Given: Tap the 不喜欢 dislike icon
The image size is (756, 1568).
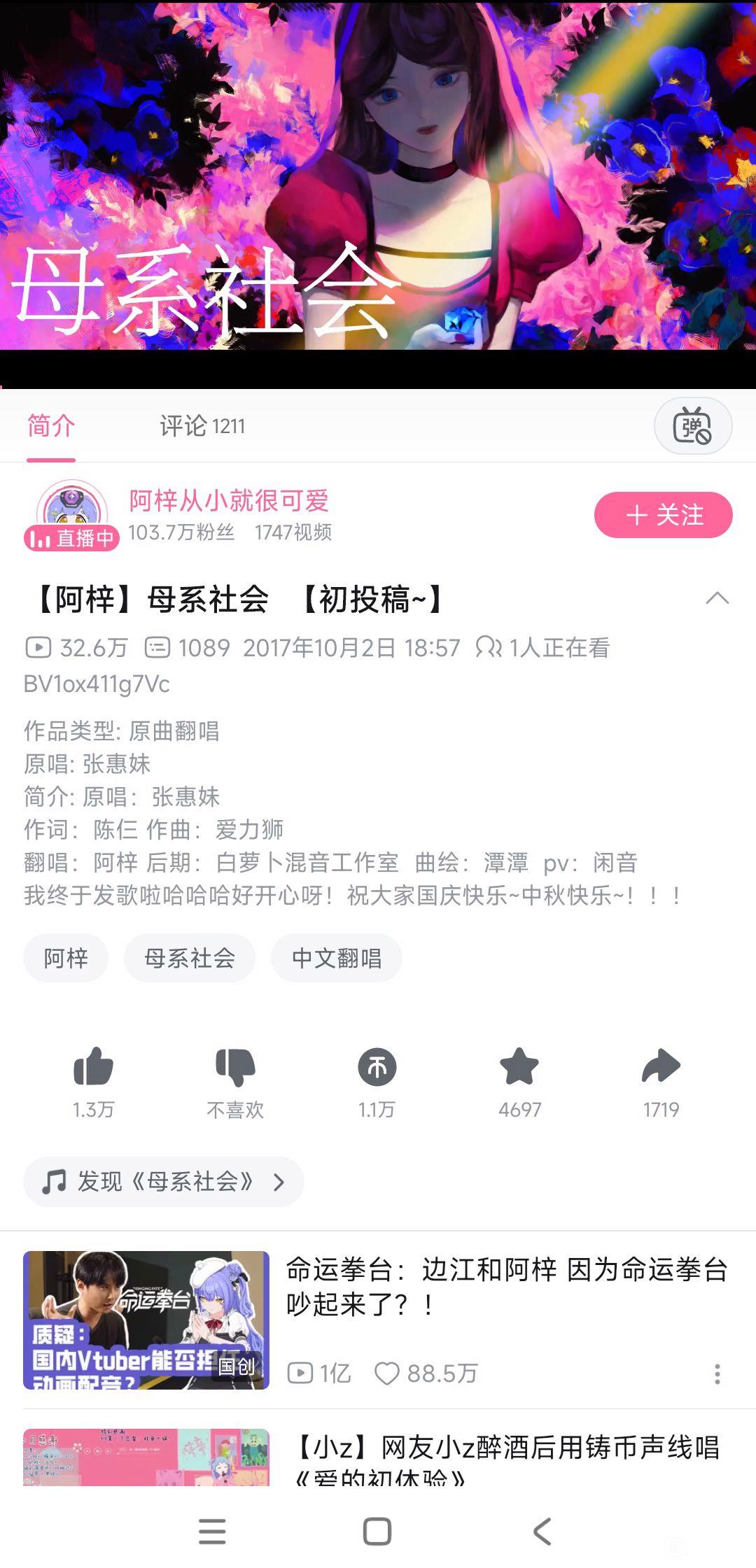Looking at the screenshot, I should [x=235, y=1068].
